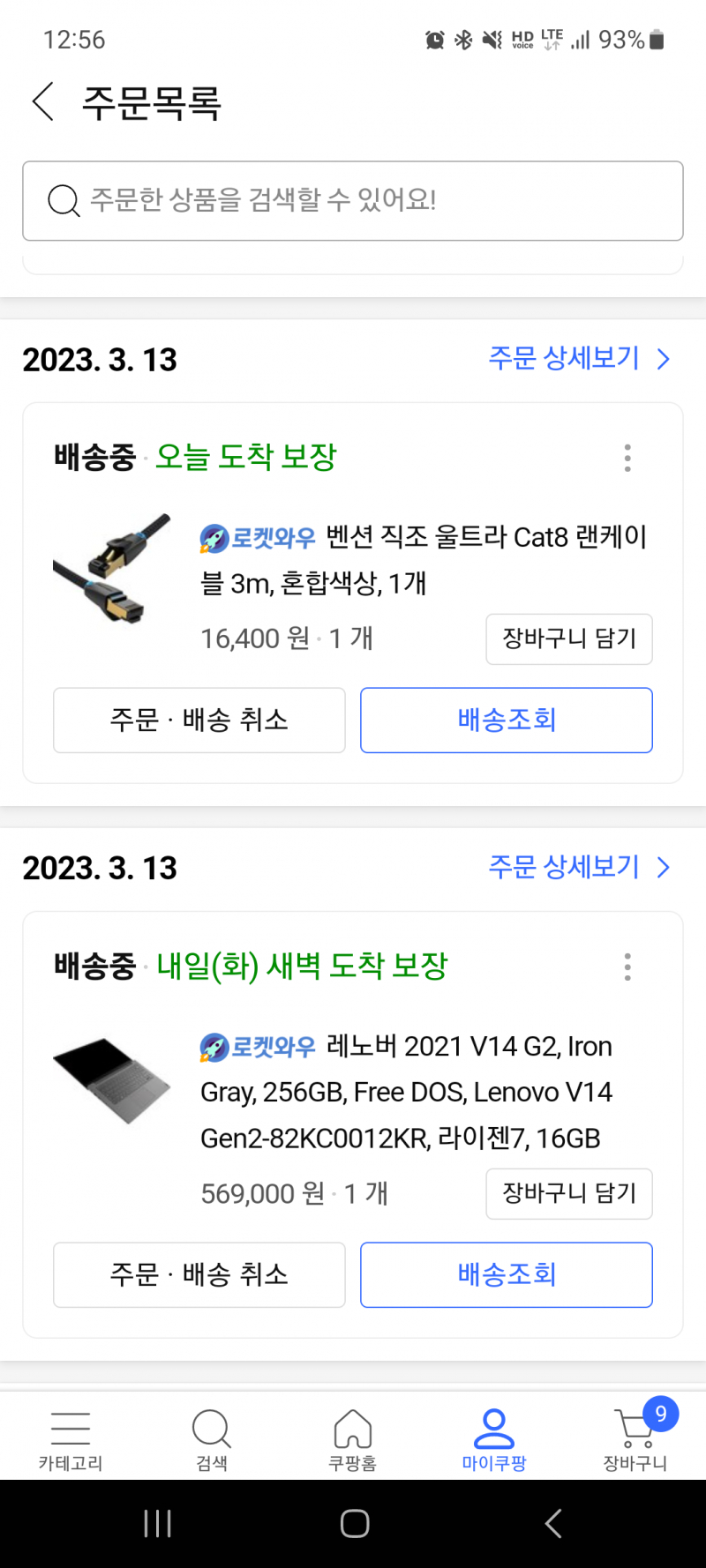View the Cat8 LAN cable product image
Viewport: 706px width, 1568px height.
click(x=112, y=570)
